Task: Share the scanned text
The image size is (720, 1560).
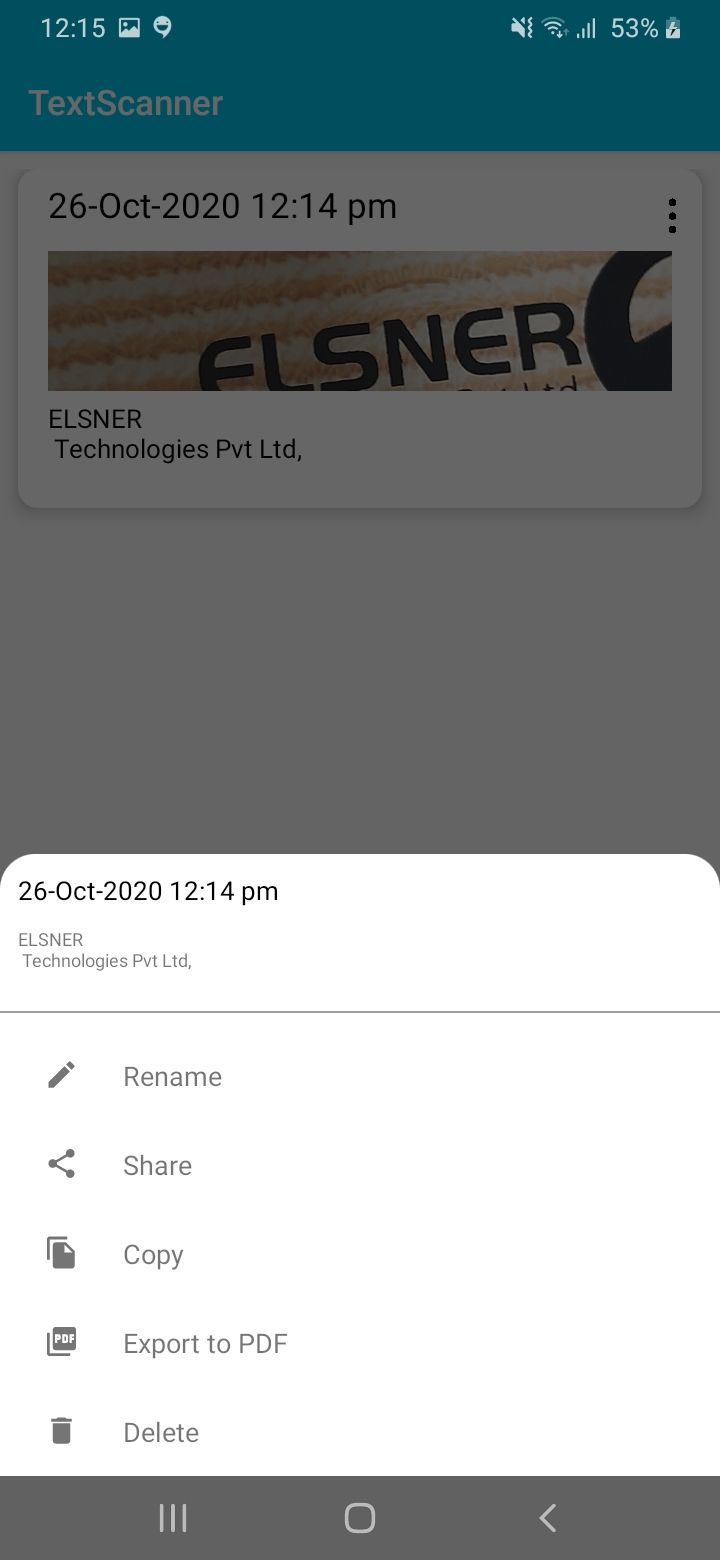Action: pyautogui.click(x=360, y=1165)
